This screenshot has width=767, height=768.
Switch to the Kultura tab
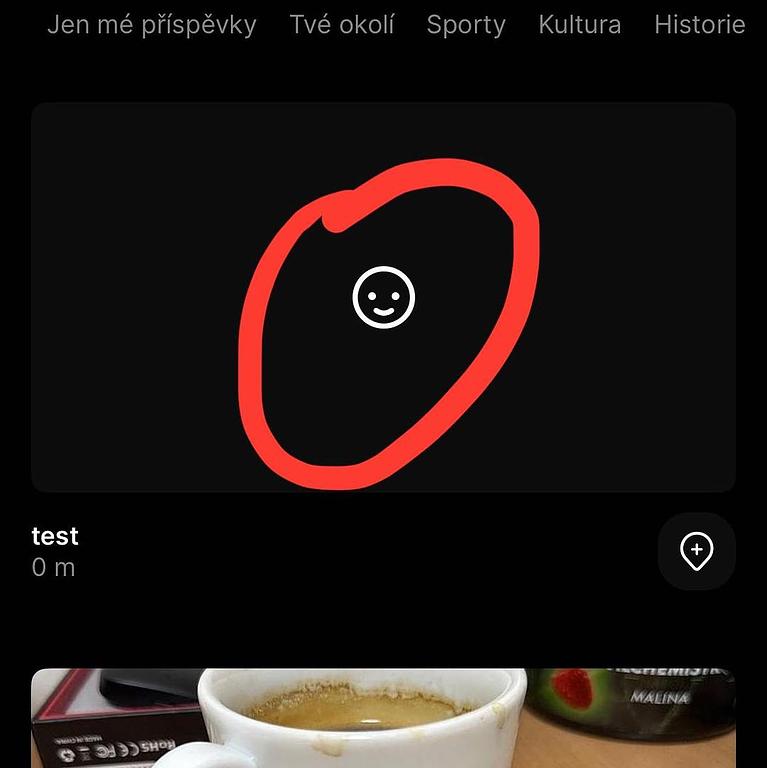click(579, 25)
